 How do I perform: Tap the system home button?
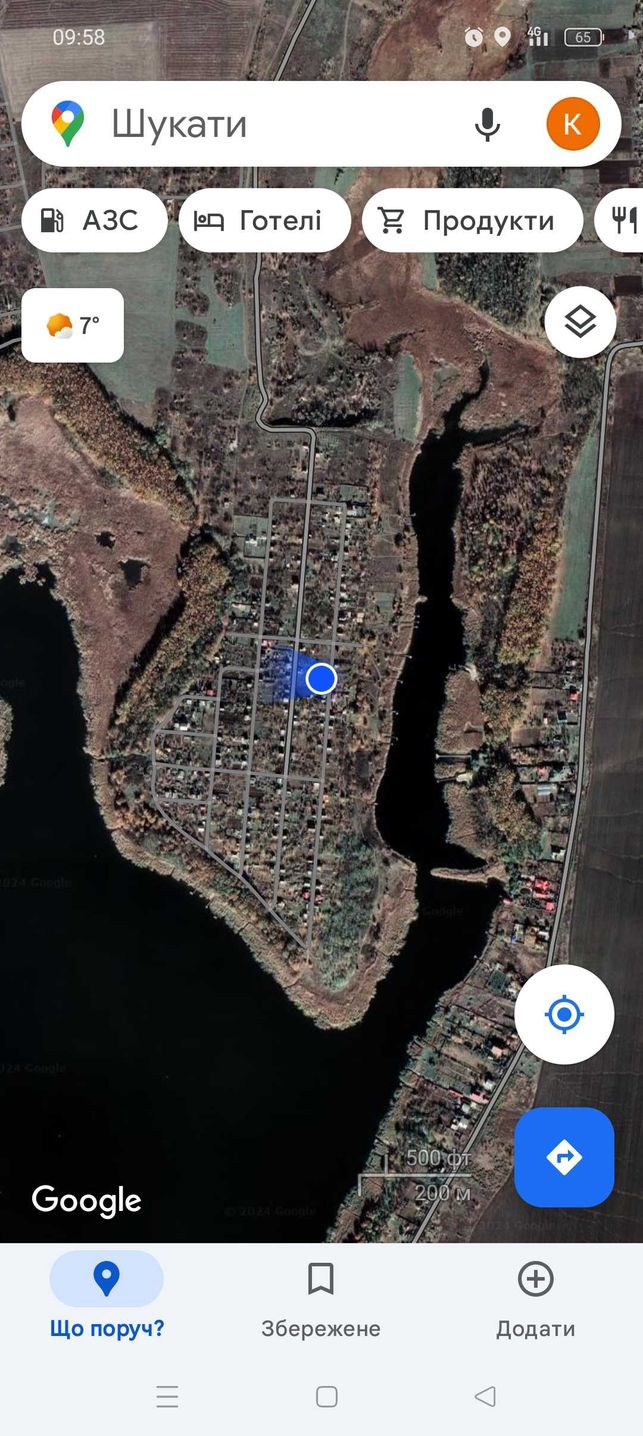click(326, 1396)
